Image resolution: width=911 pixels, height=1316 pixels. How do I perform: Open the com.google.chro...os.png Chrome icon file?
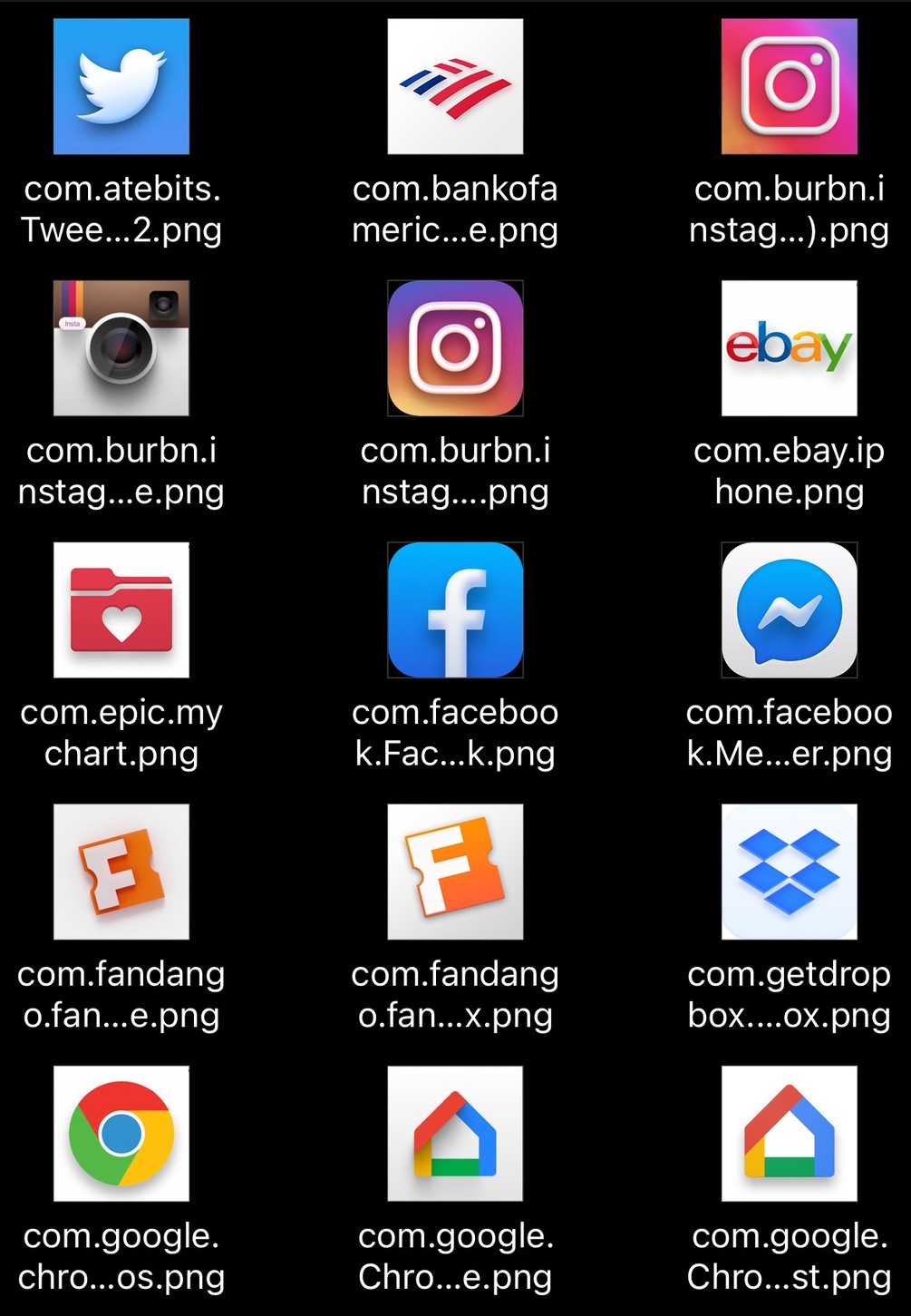coord(121,1134)
